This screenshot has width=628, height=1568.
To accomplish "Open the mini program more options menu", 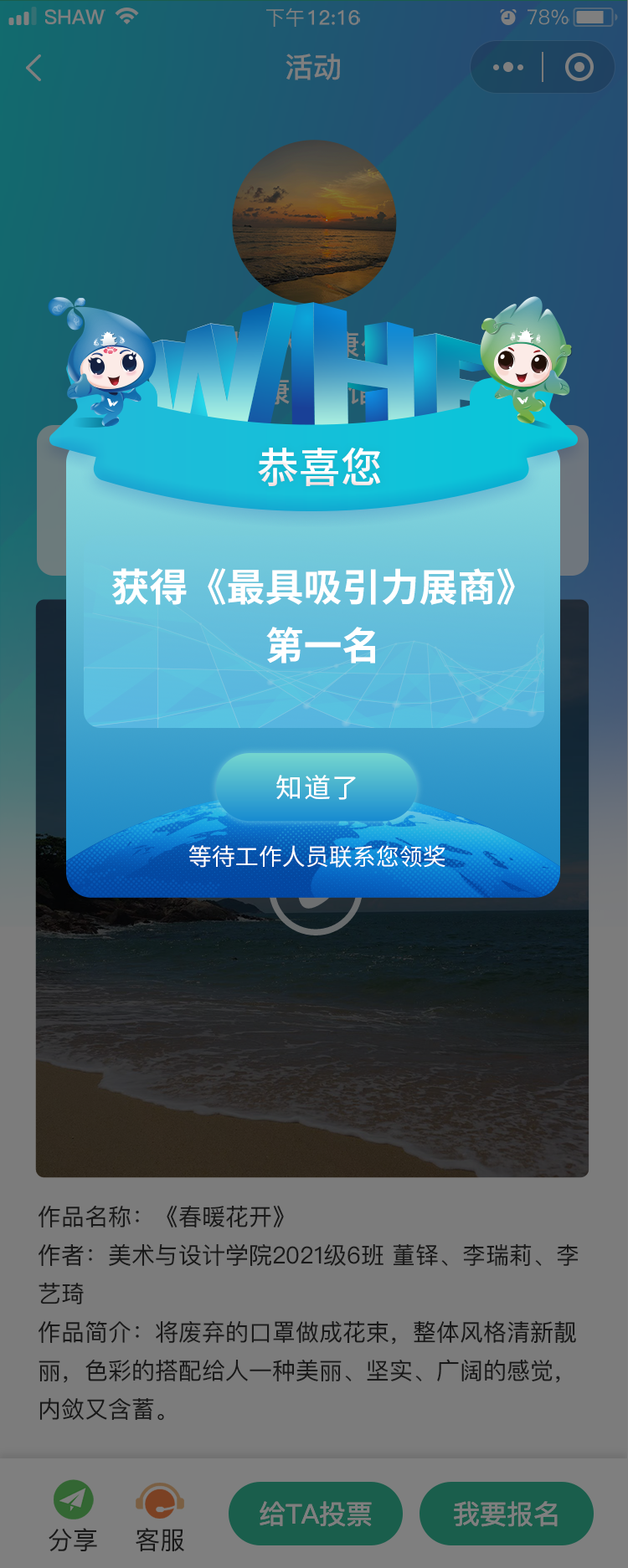I will click(508, 67).
